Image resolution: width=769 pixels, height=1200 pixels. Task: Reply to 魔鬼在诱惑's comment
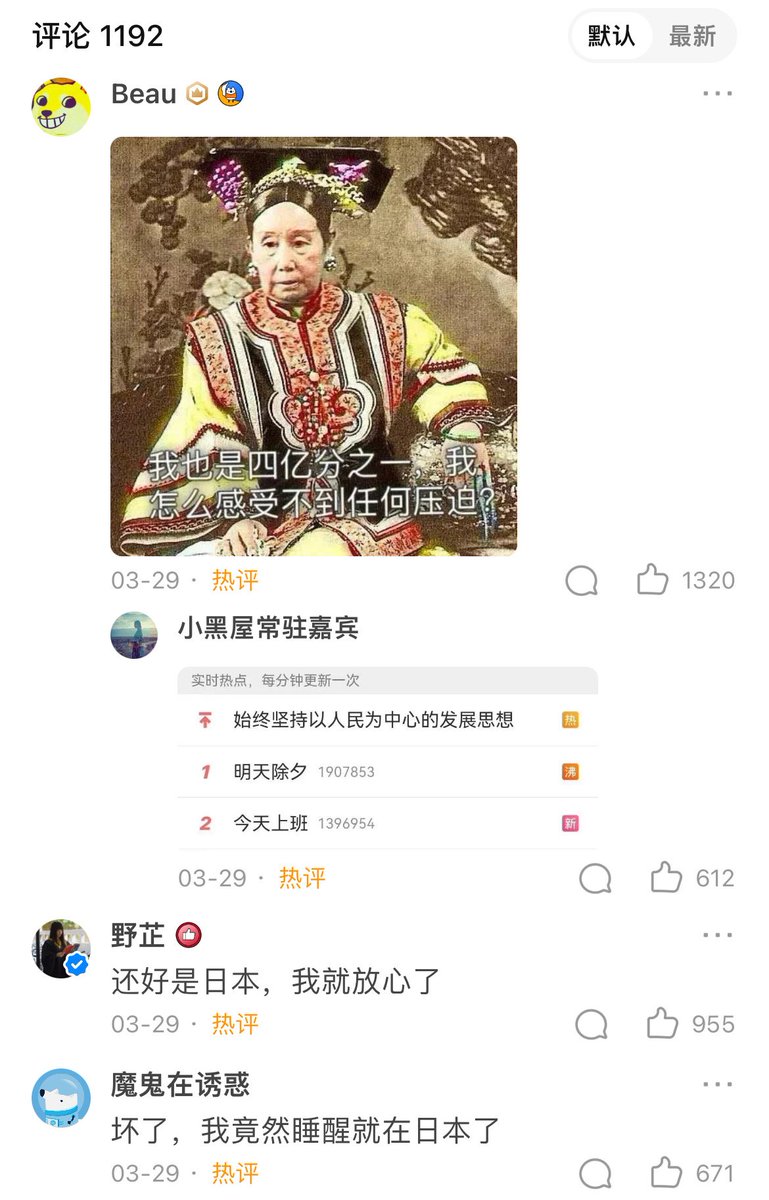[596, 1173]
